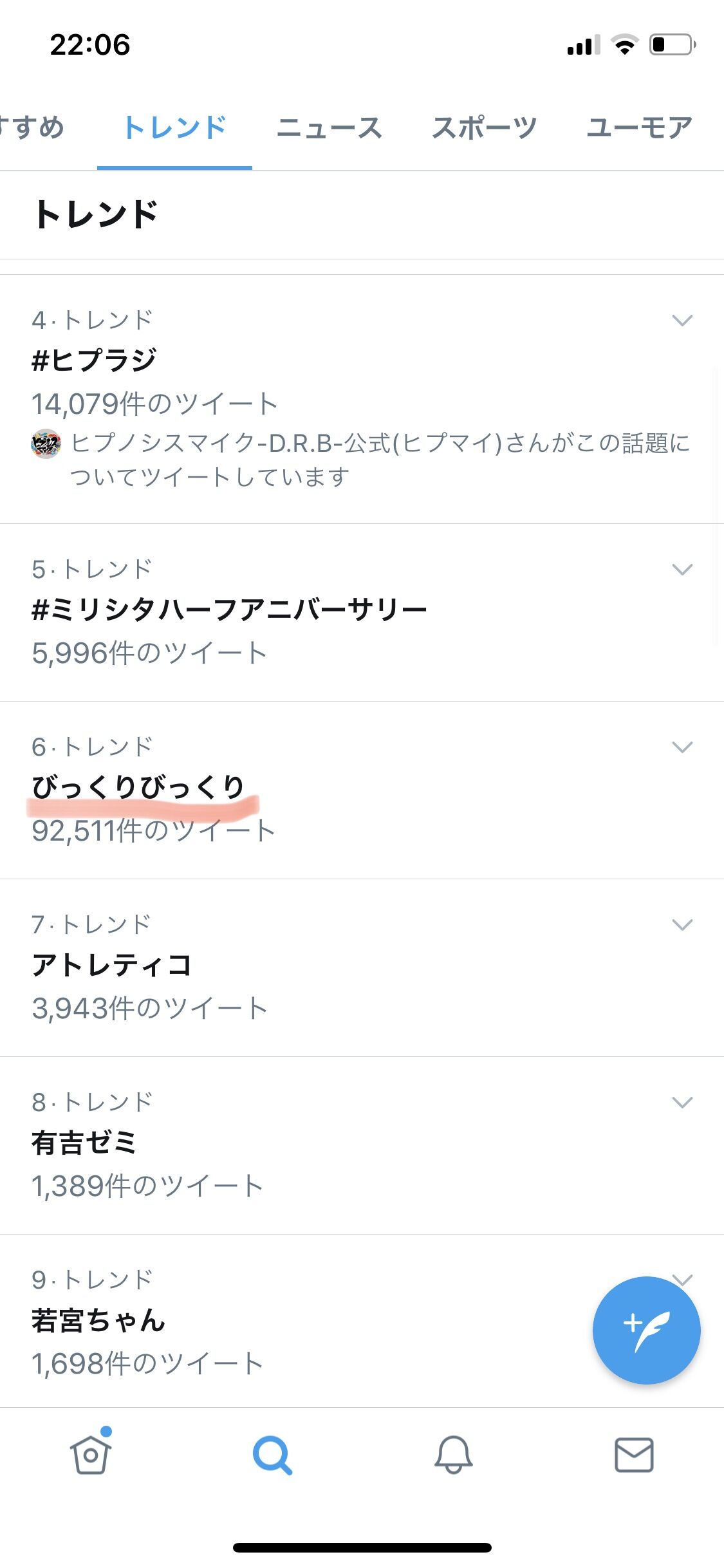The height and width of the screenshot is (1568, 724).
Task: Open the びっくりびっくり trending topic
Action: [138, 786]
